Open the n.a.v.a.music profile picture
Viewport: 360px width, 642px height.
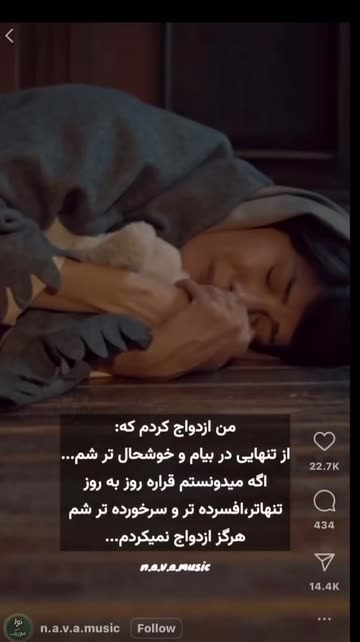click(x=18, y=628)
